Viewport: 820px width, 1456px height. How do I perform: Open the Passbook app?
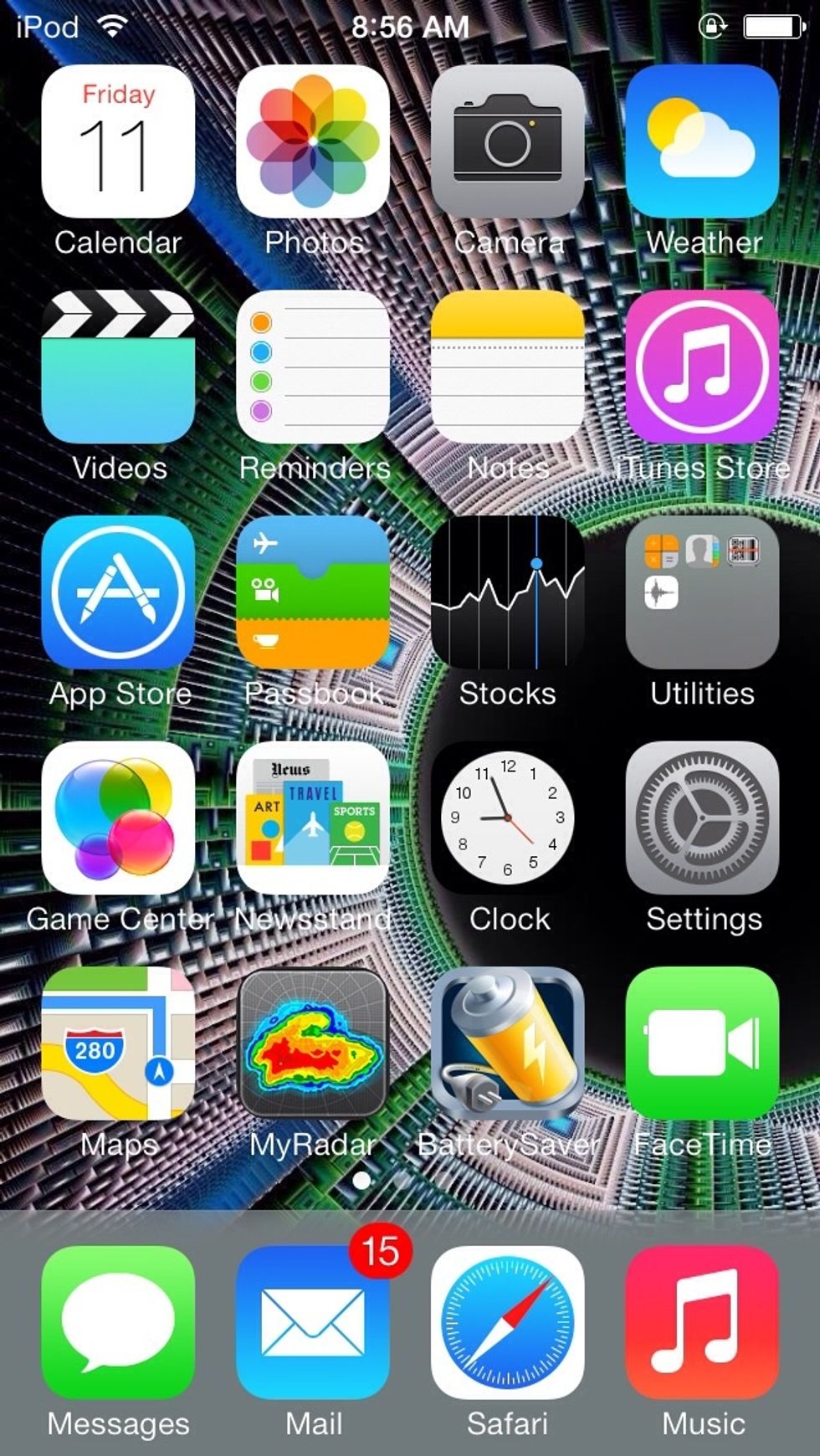point(313,592)
